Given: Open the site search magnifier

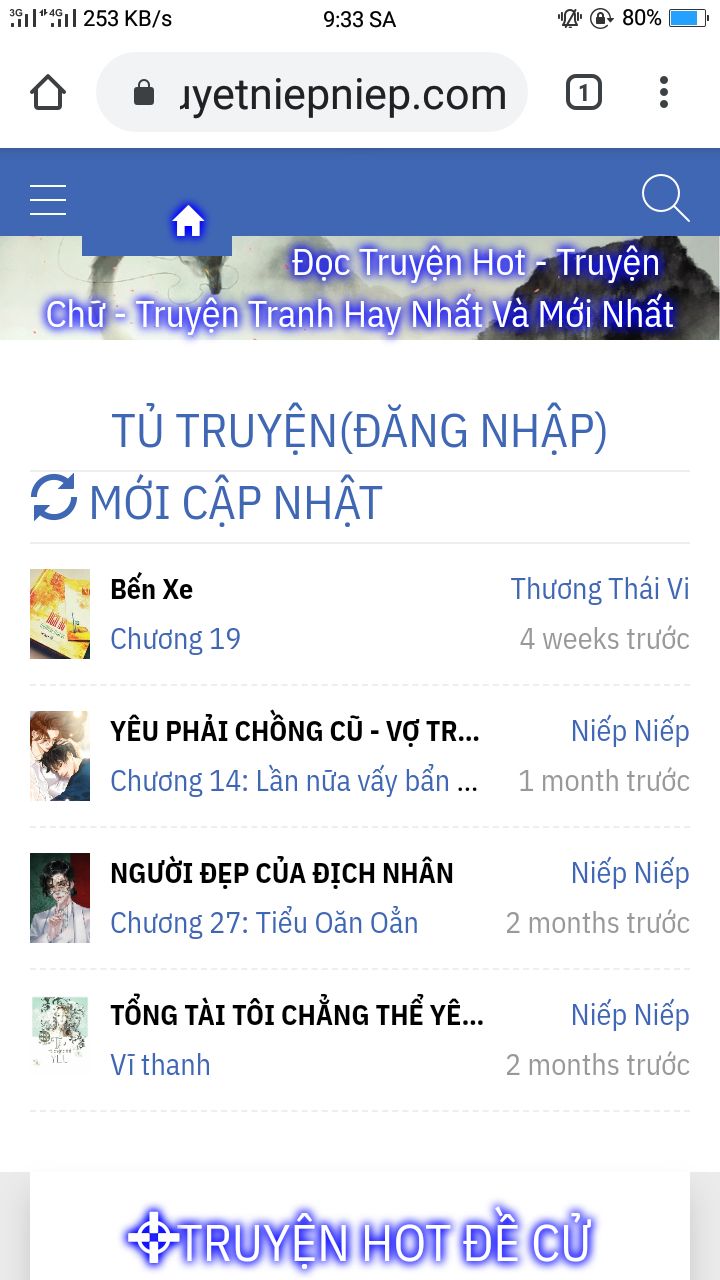Looking at the screenshot, I should tap(665, 198).
